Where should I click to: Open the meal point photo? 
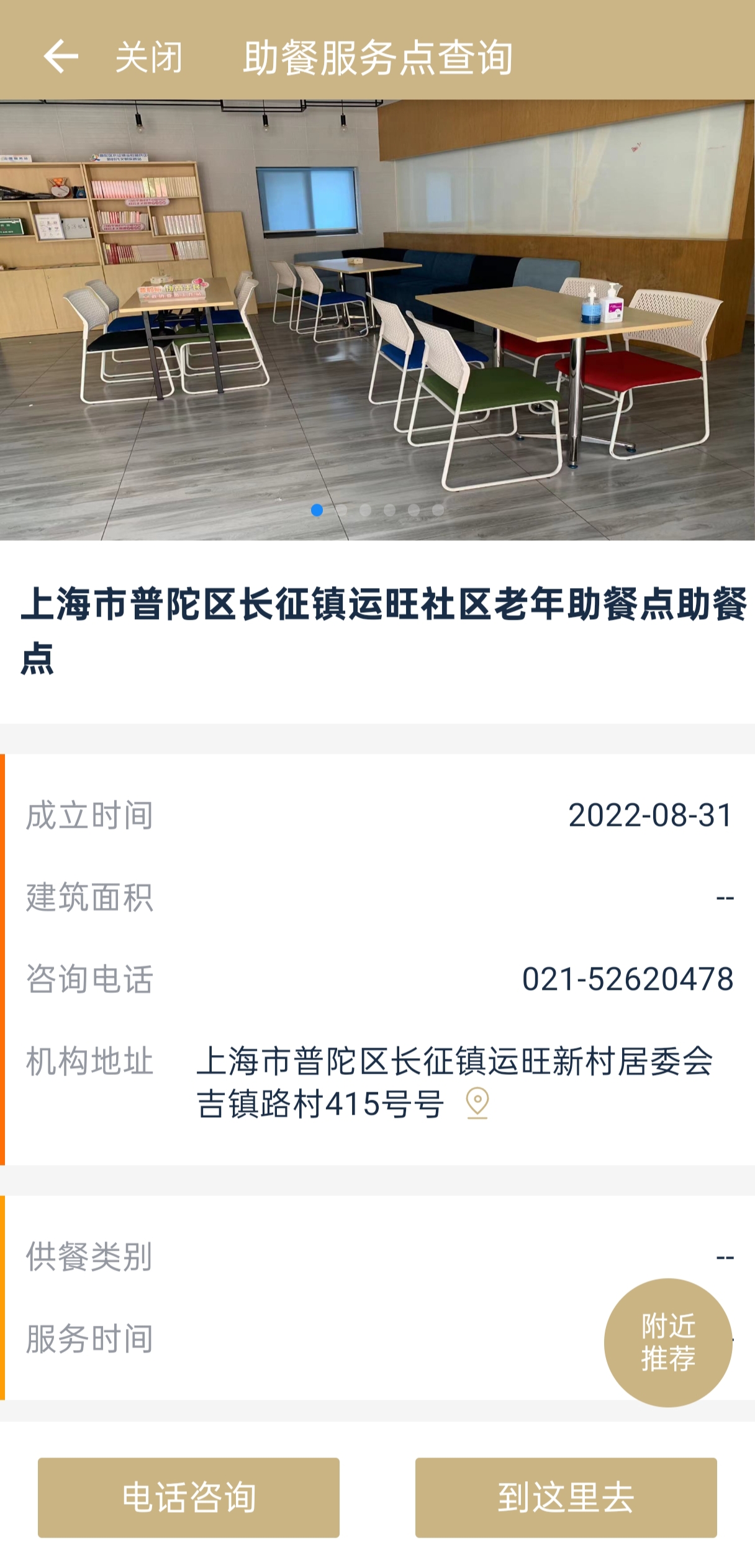tap(377, 320)
